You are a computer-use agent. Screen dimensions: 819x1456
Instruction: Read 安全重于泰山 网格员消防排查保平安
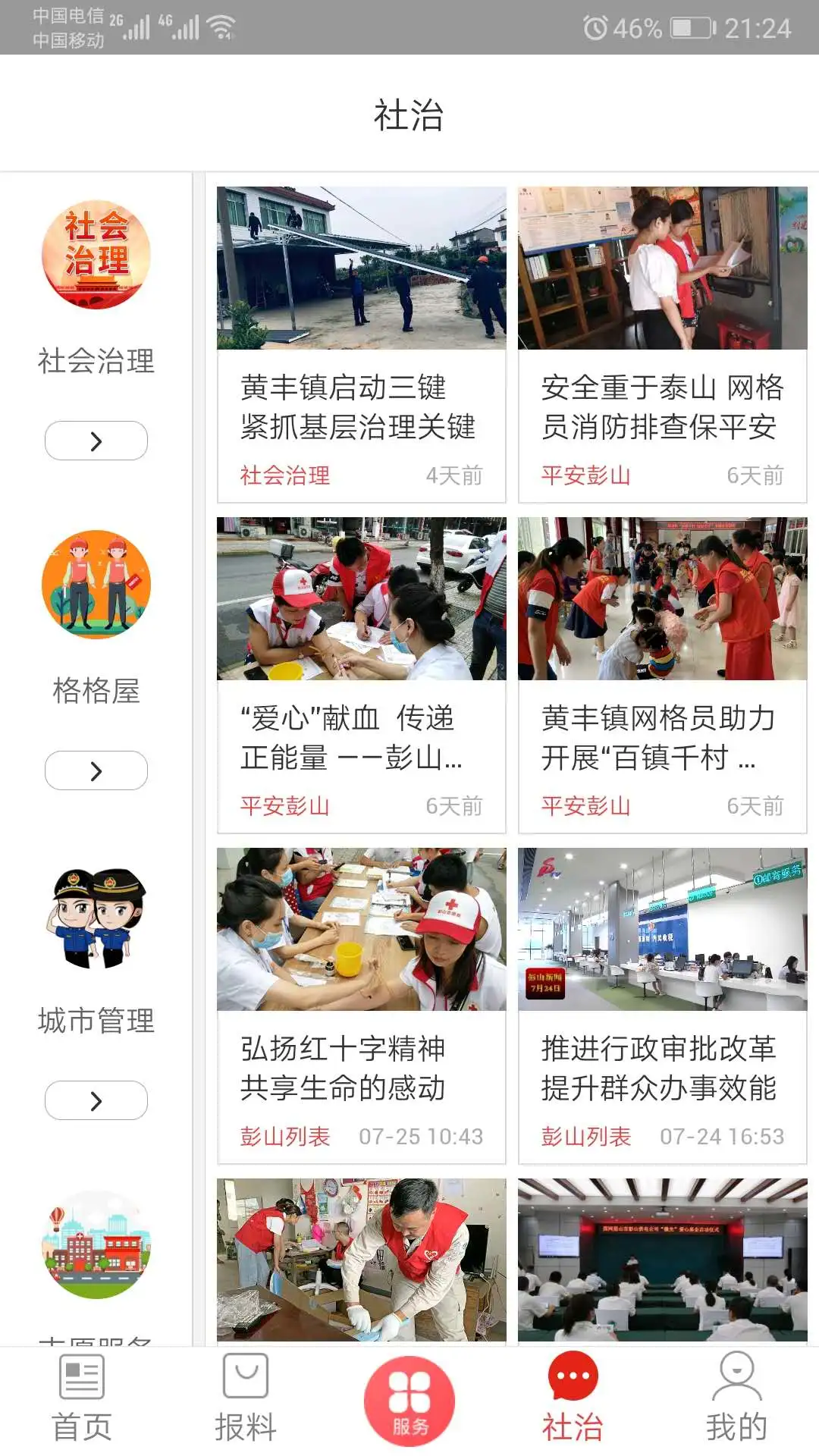pyautogui.click(x=662, y=344)
